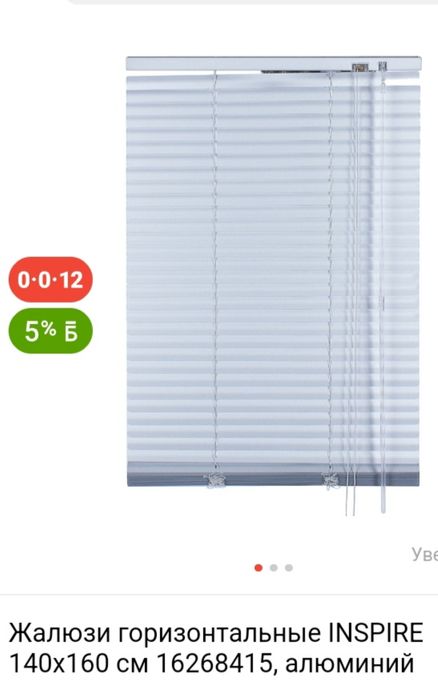Image resolution: width=438 pixels, height=699 pixels.
Task: Open the blinds product photo
Action: tap(273, 285)
